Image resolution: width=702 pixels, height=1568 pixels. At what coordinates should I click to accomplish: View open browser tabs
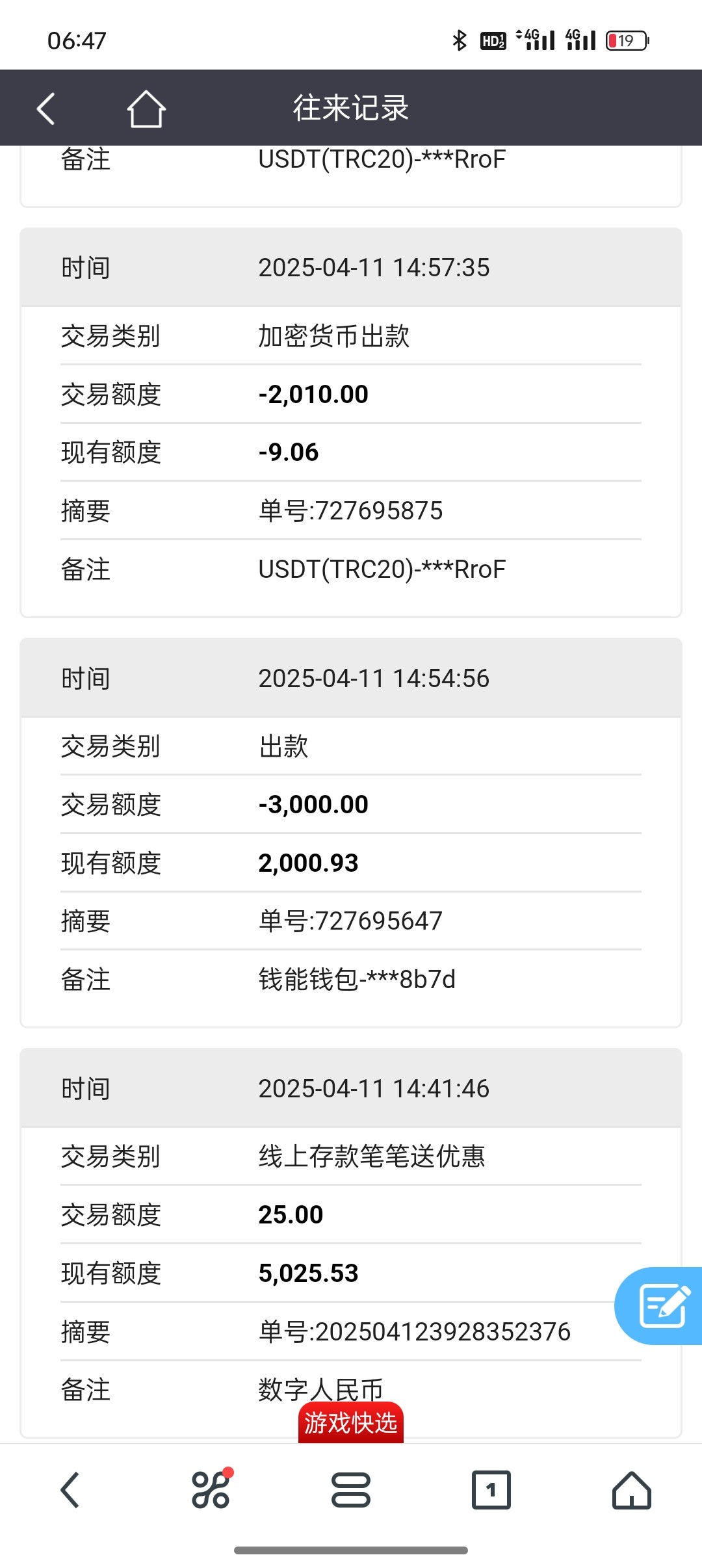(x=491, y=1489)
